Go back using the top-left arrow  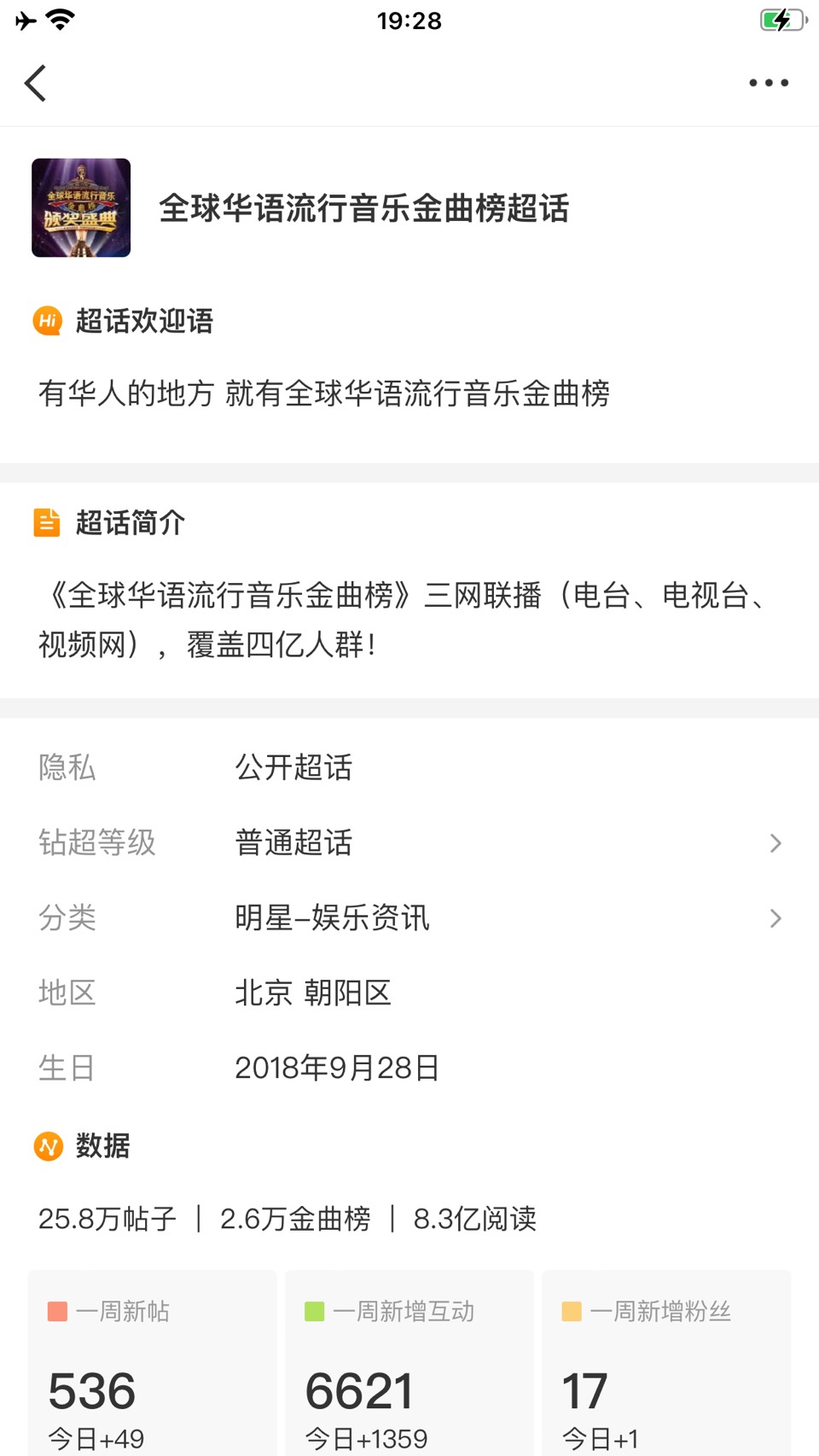coord(36,83)
